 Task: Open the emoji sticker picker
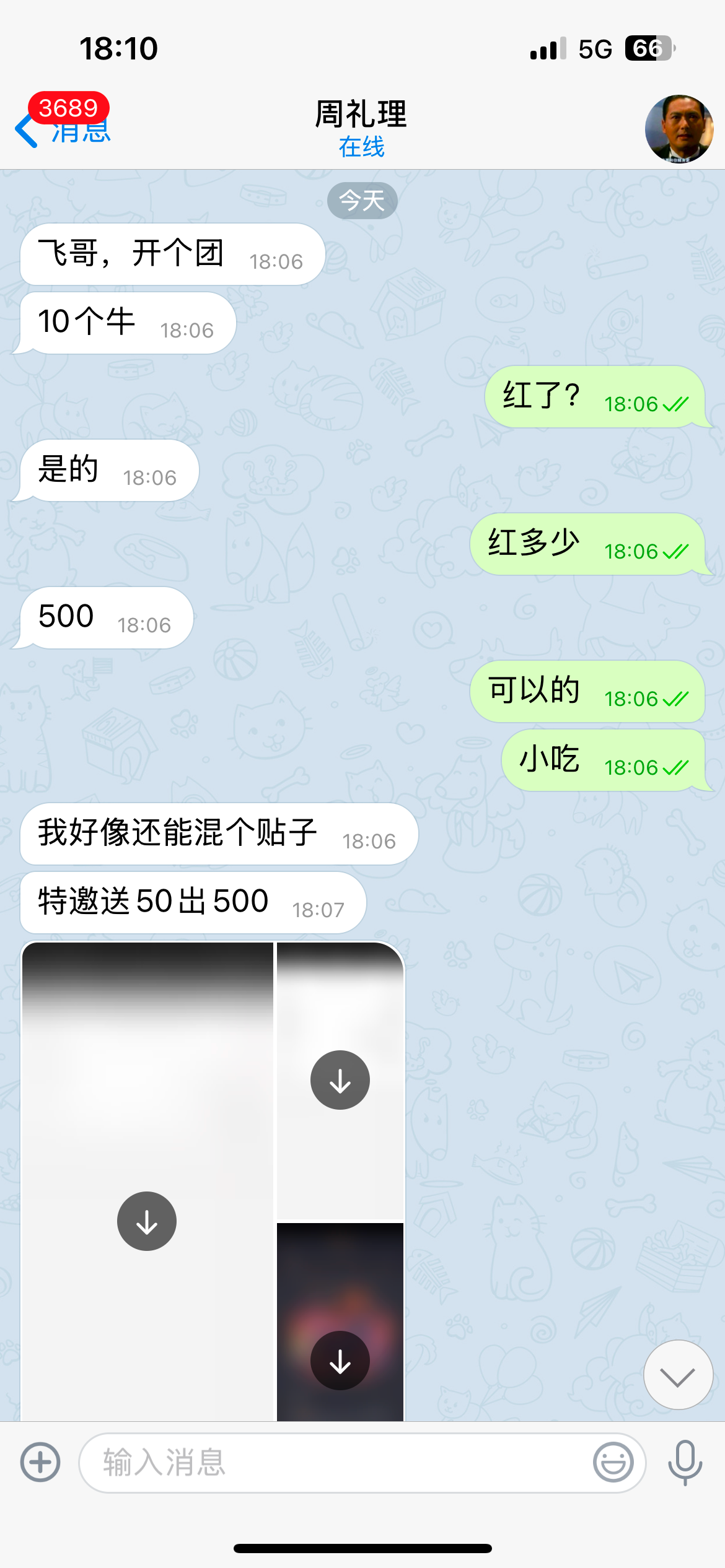coord(613,1462)
